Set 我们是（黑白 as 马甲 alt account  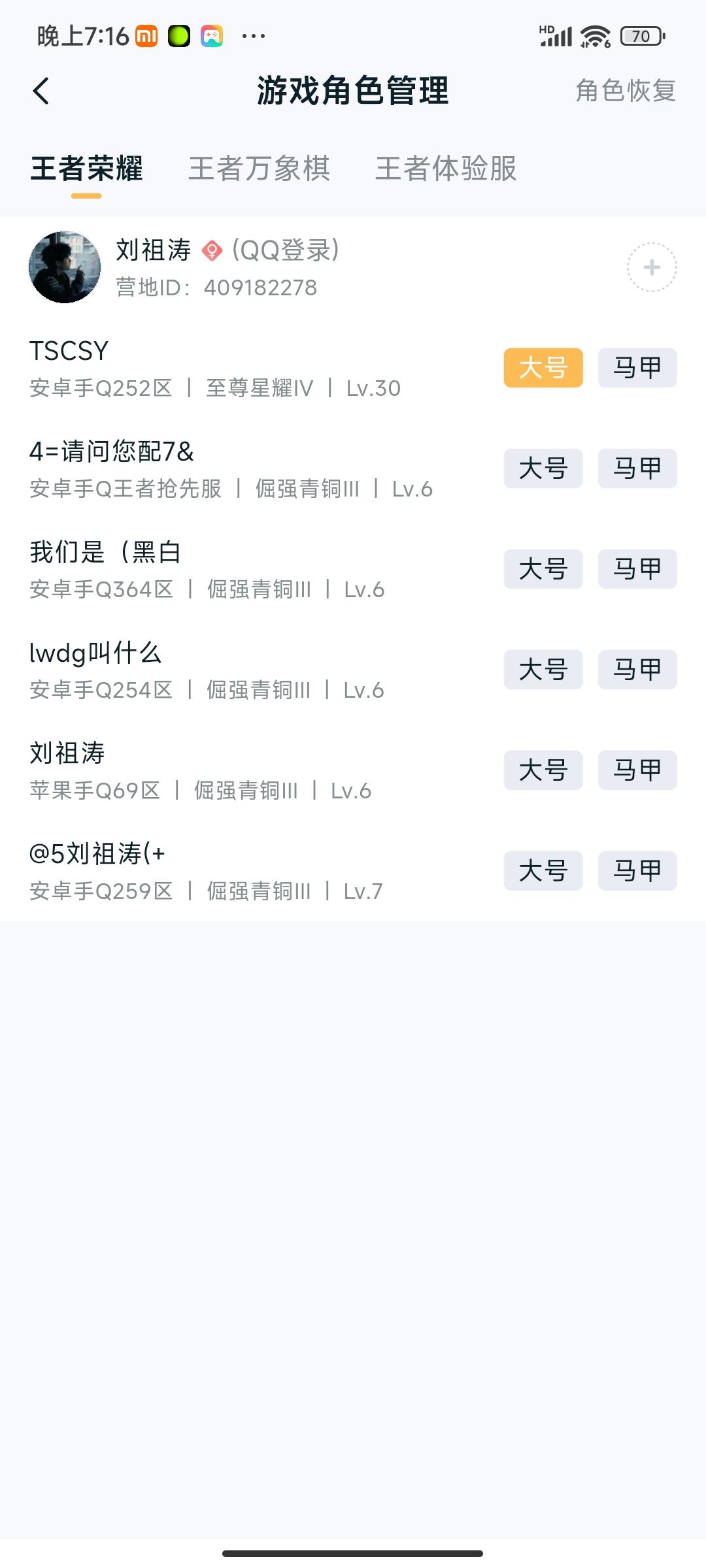point(637,569)
